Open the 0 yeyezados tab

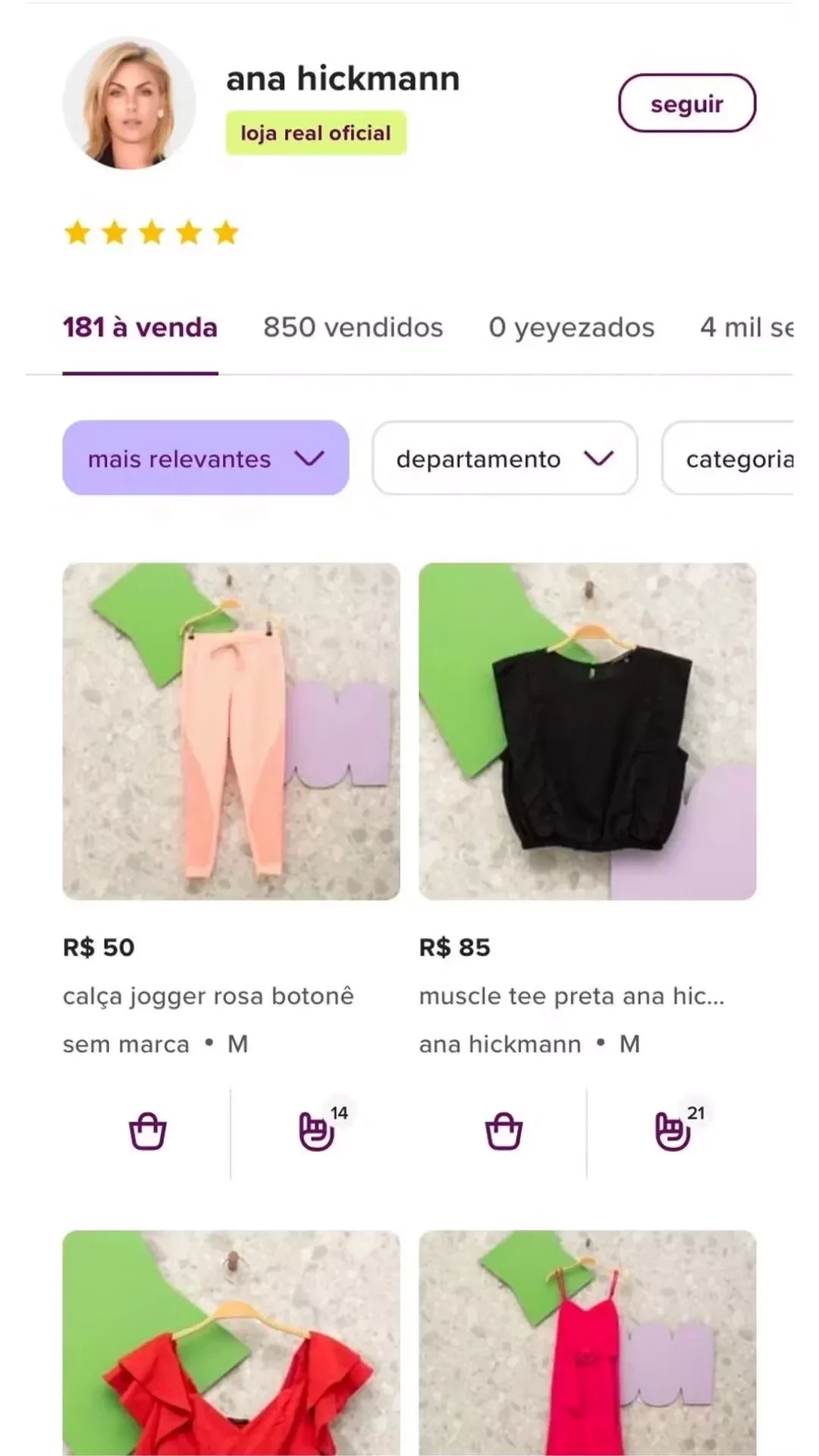(x=571, y=328)
